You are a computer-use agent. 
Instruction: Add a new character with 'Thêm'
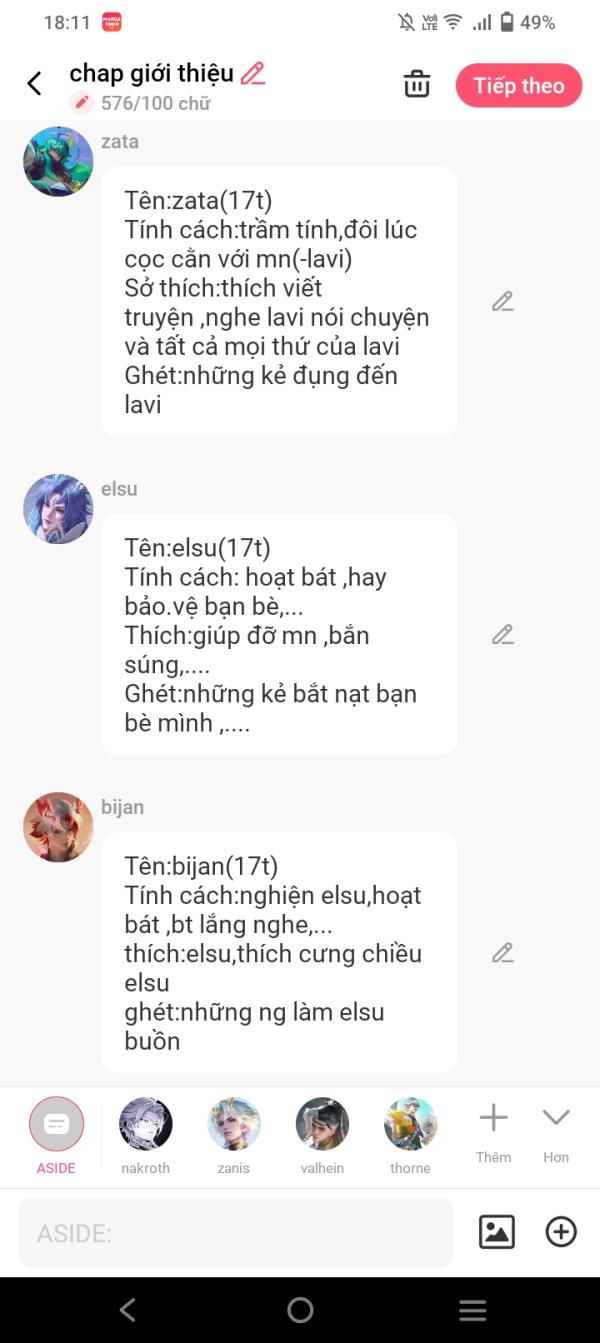[493, 1130]
